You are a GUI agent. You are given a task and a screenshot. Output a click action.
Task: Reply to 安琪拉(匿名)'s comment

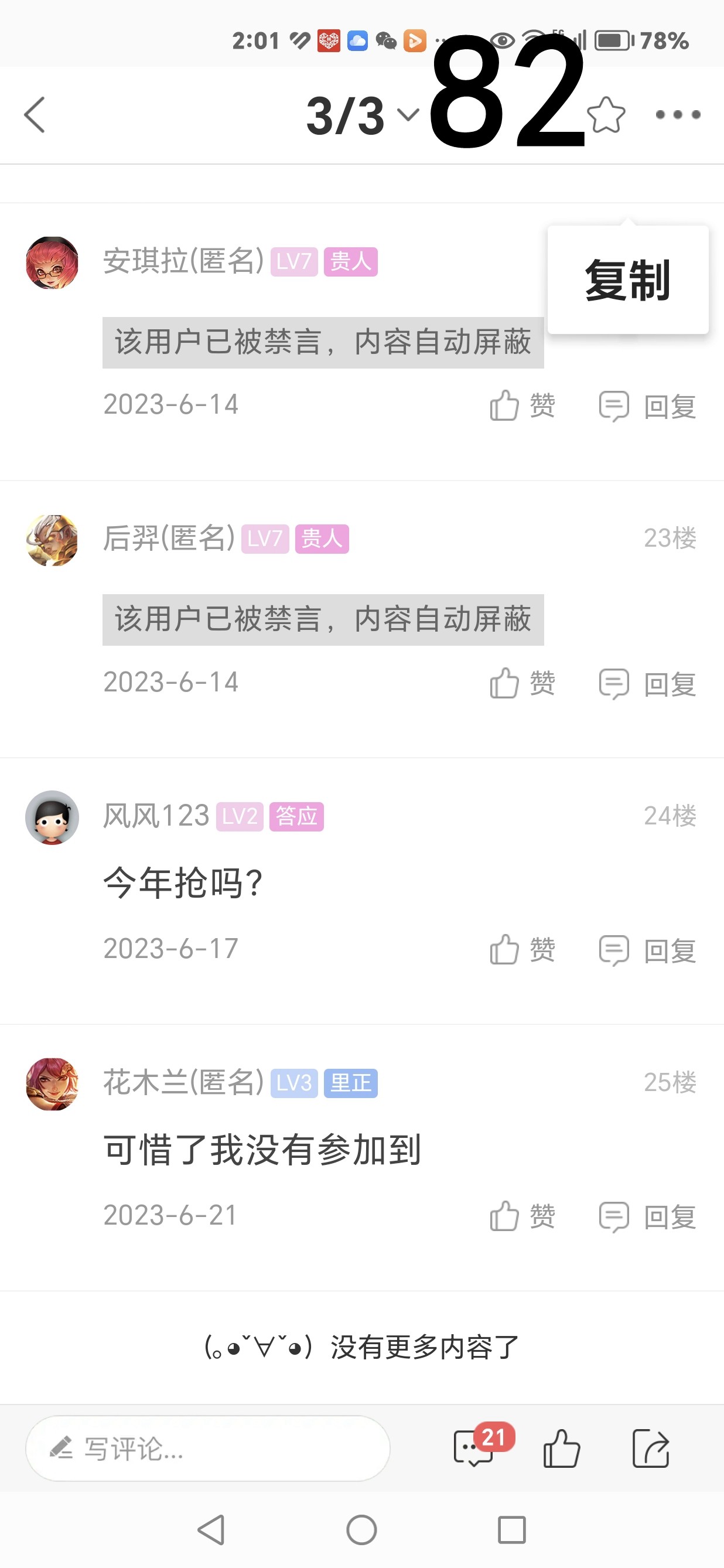pos(647,406)
